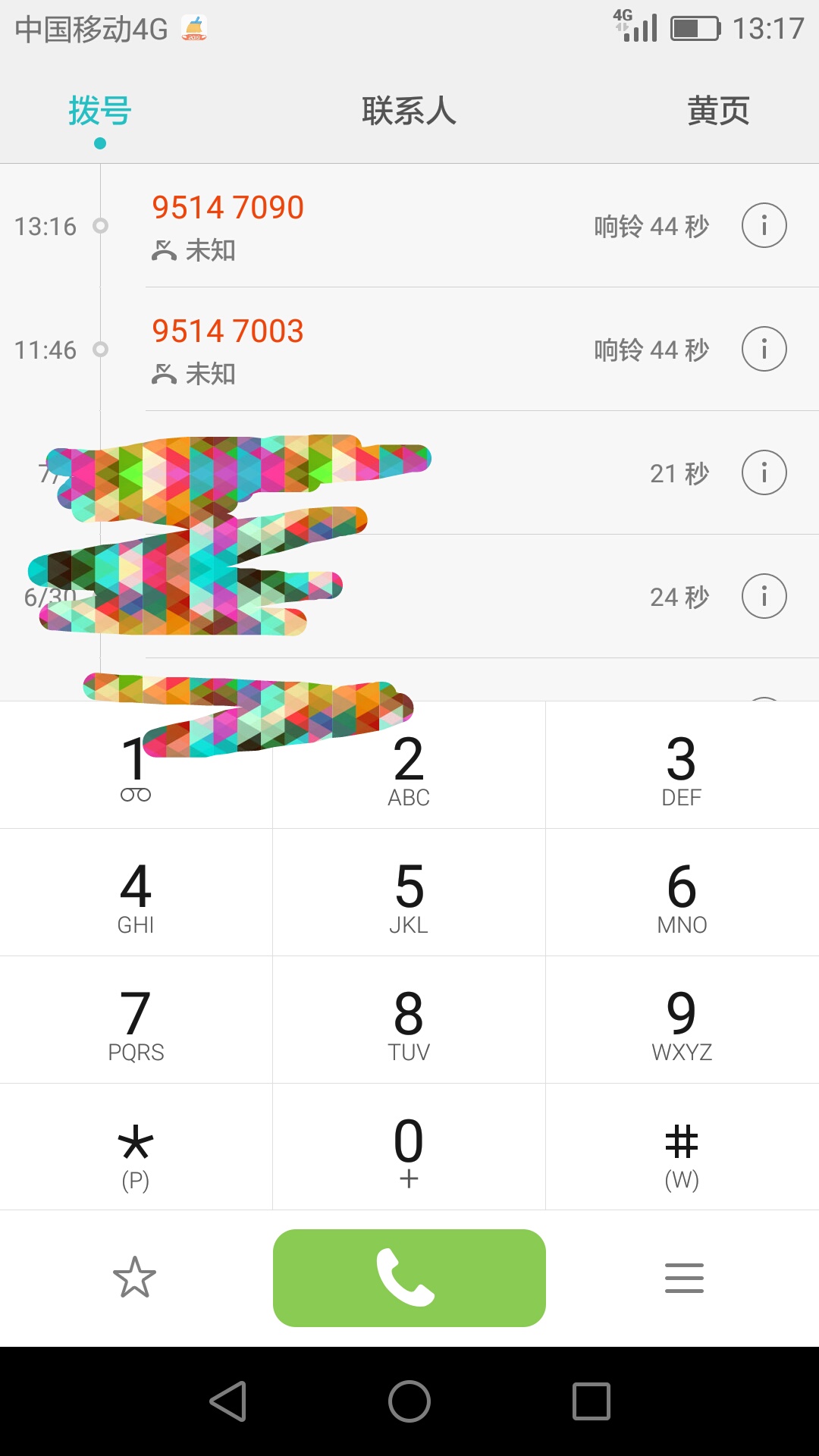Dial digit 2 on the keypad
Image resolution: width=819 pixels, height=1456 pixels.
[409, 765]
